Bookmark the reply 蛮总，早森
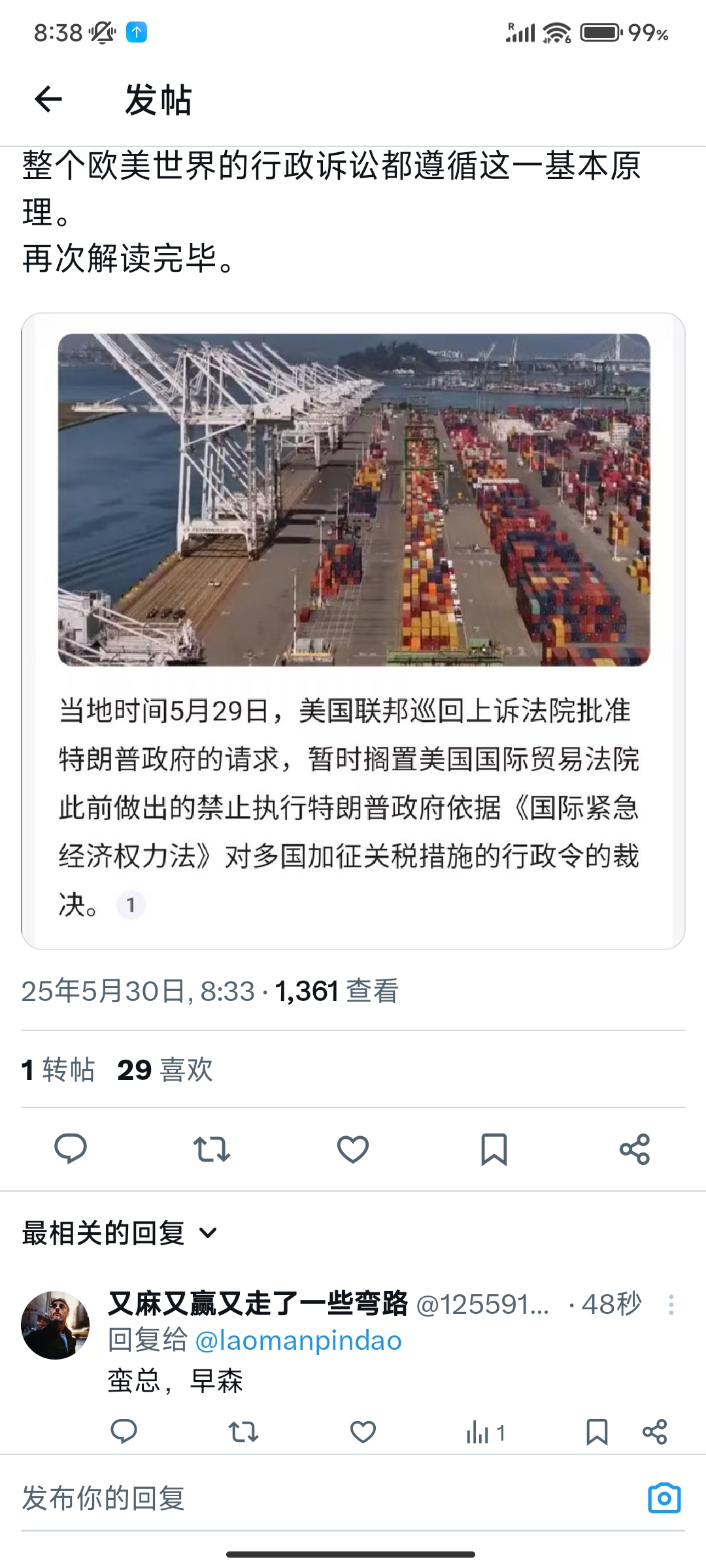 [x=597, y=1432]
